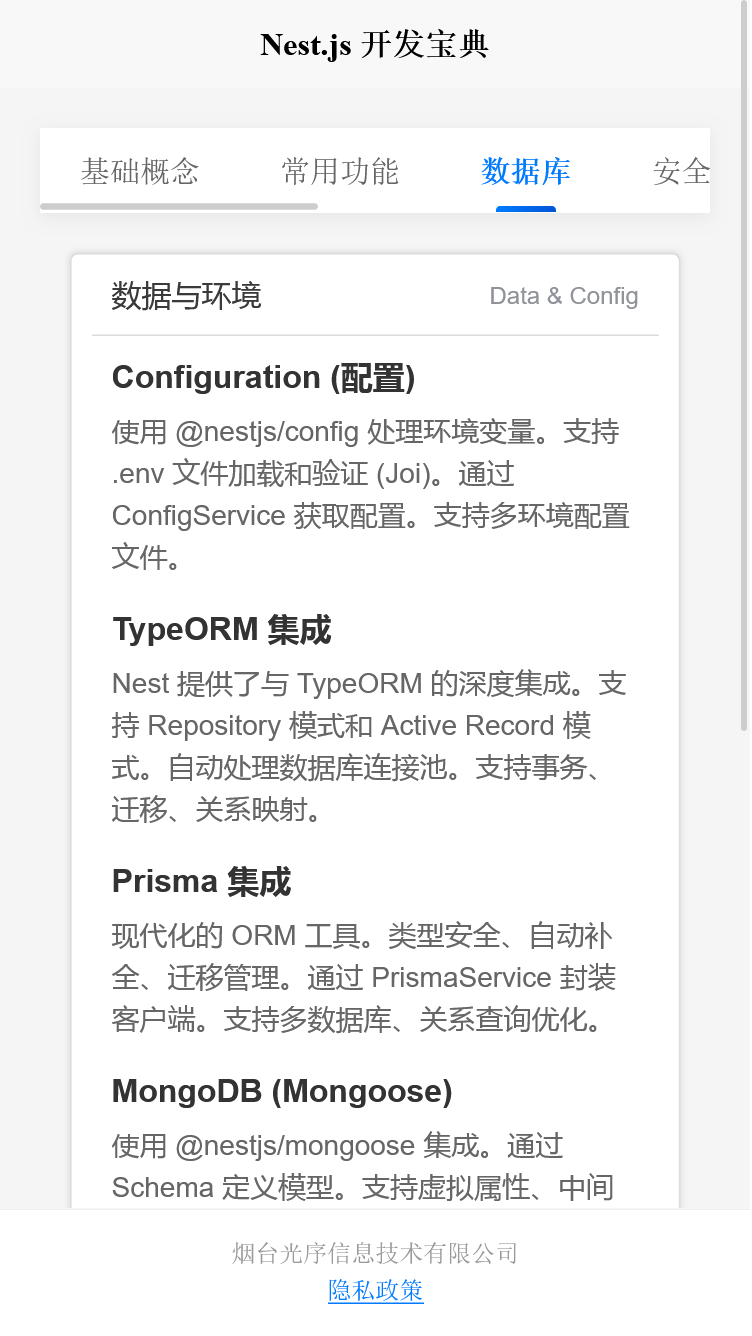Click the tab scroll indicator bar
This screenshot has height=1336, width=752.
178,207
